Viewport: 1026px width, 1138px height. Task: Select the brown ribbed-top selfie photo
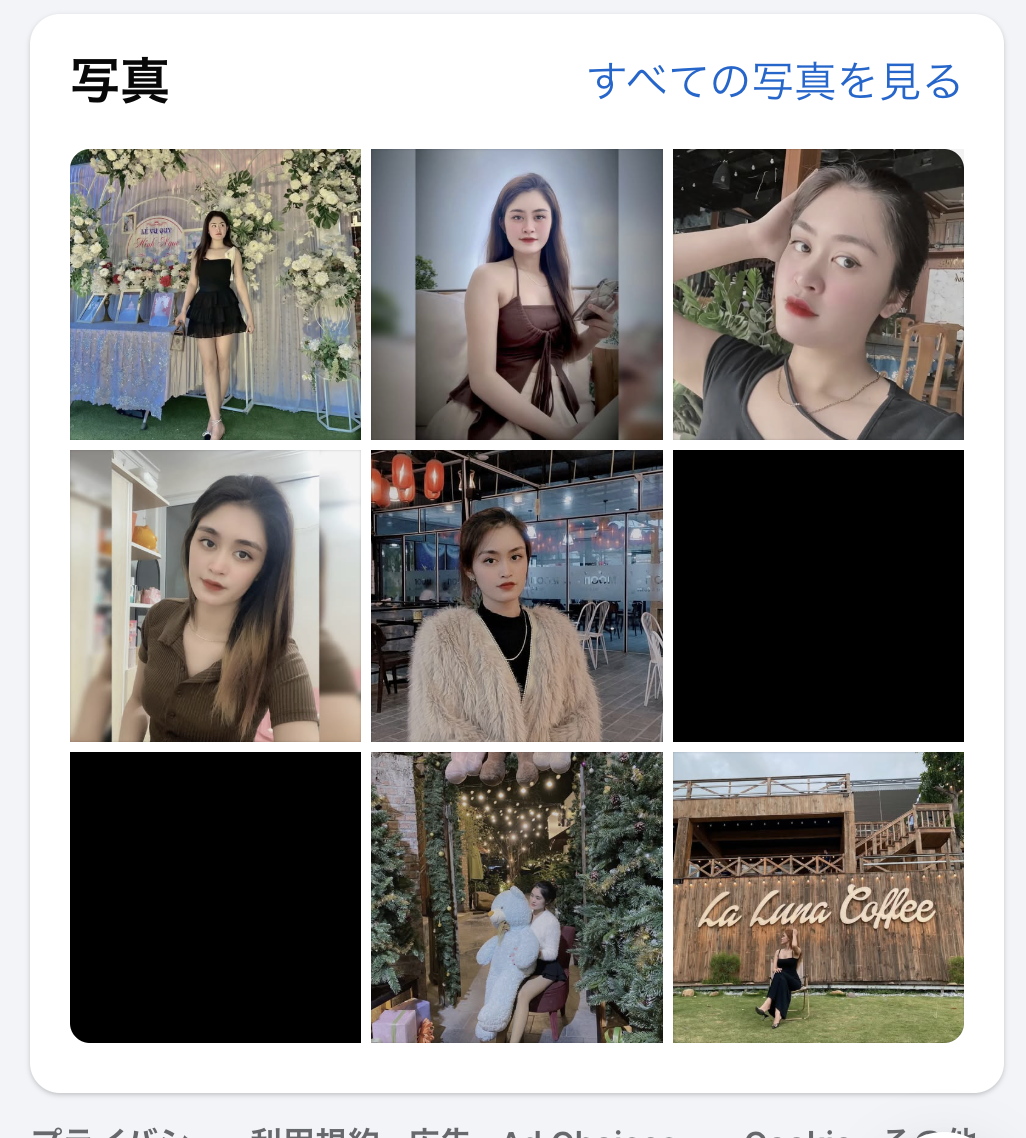pos(214,596)
